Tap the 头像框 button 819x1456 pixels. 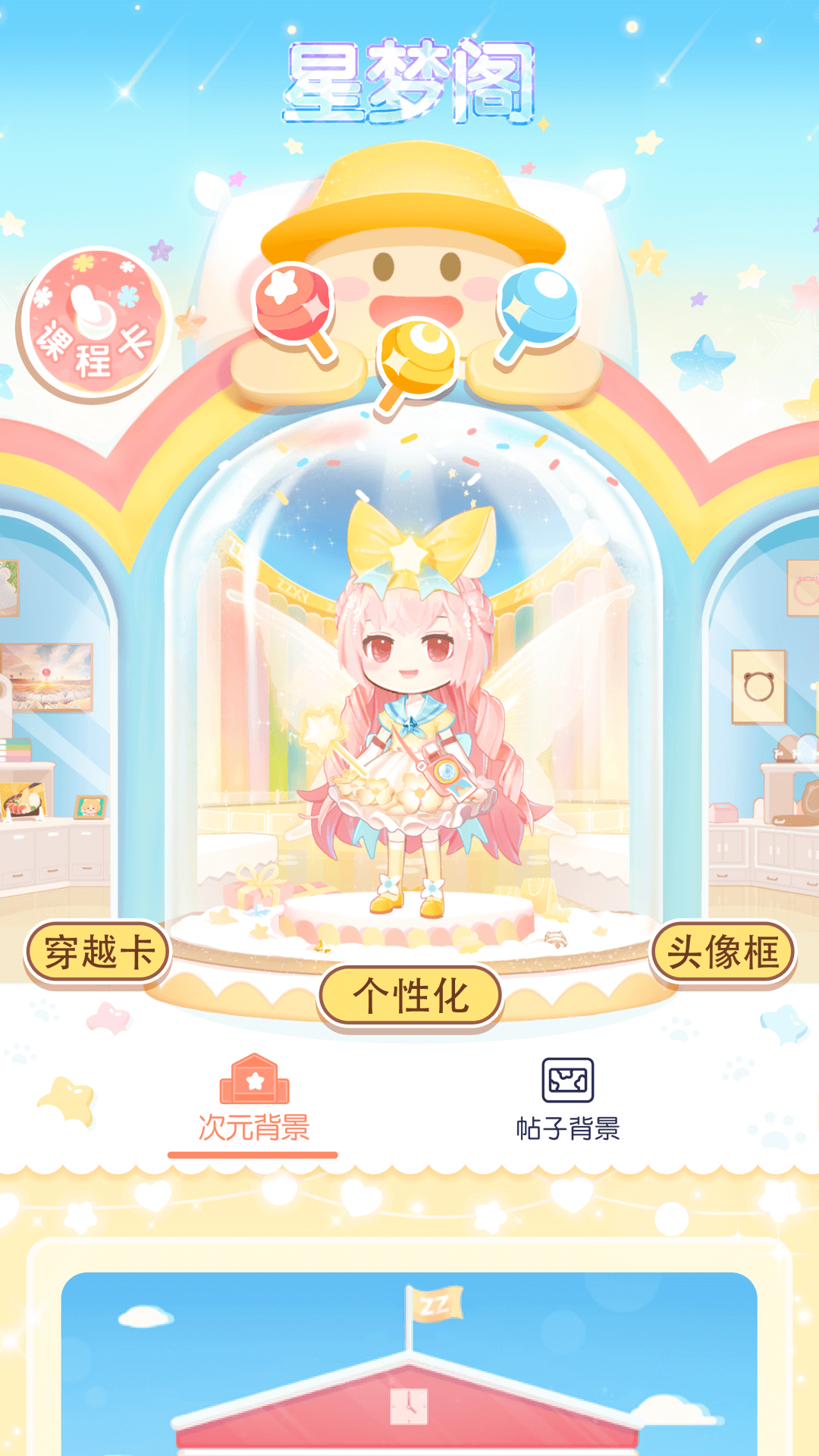[723, 952]
